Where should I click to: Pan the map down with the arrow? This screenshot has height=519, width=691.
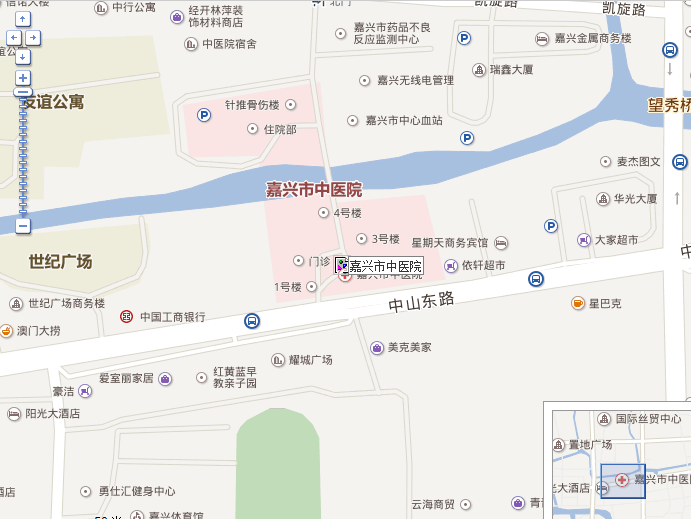click(x=22, y=56)
